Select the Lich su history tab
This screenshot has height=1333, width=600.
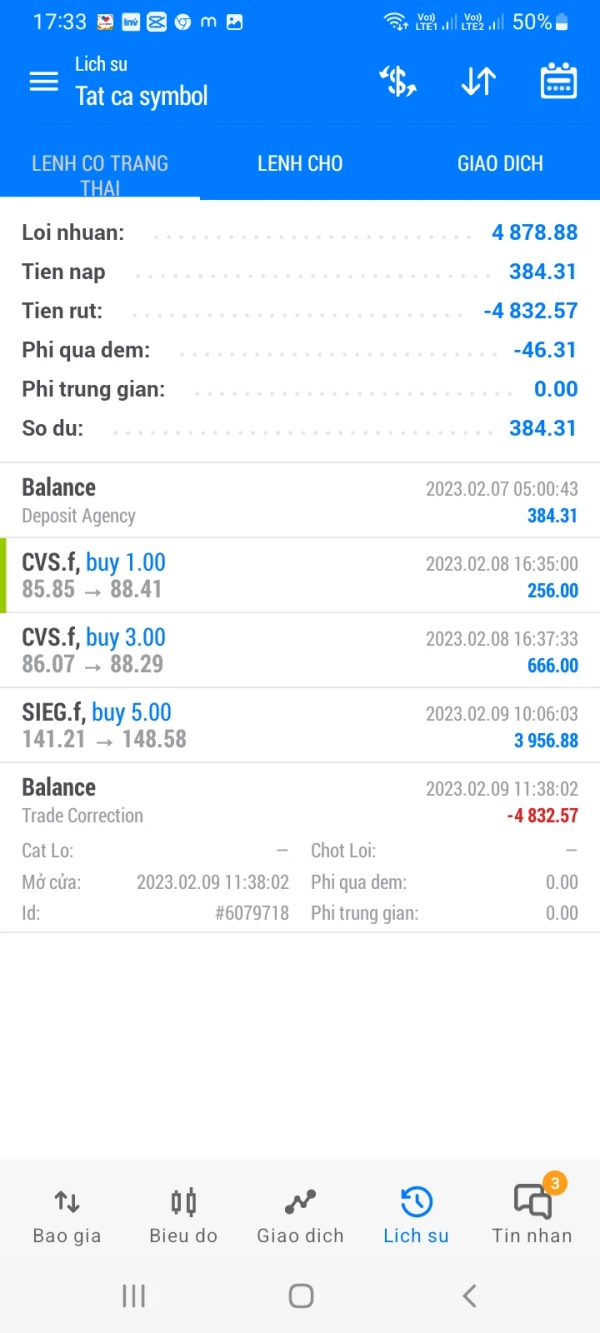coord(416,1215)
